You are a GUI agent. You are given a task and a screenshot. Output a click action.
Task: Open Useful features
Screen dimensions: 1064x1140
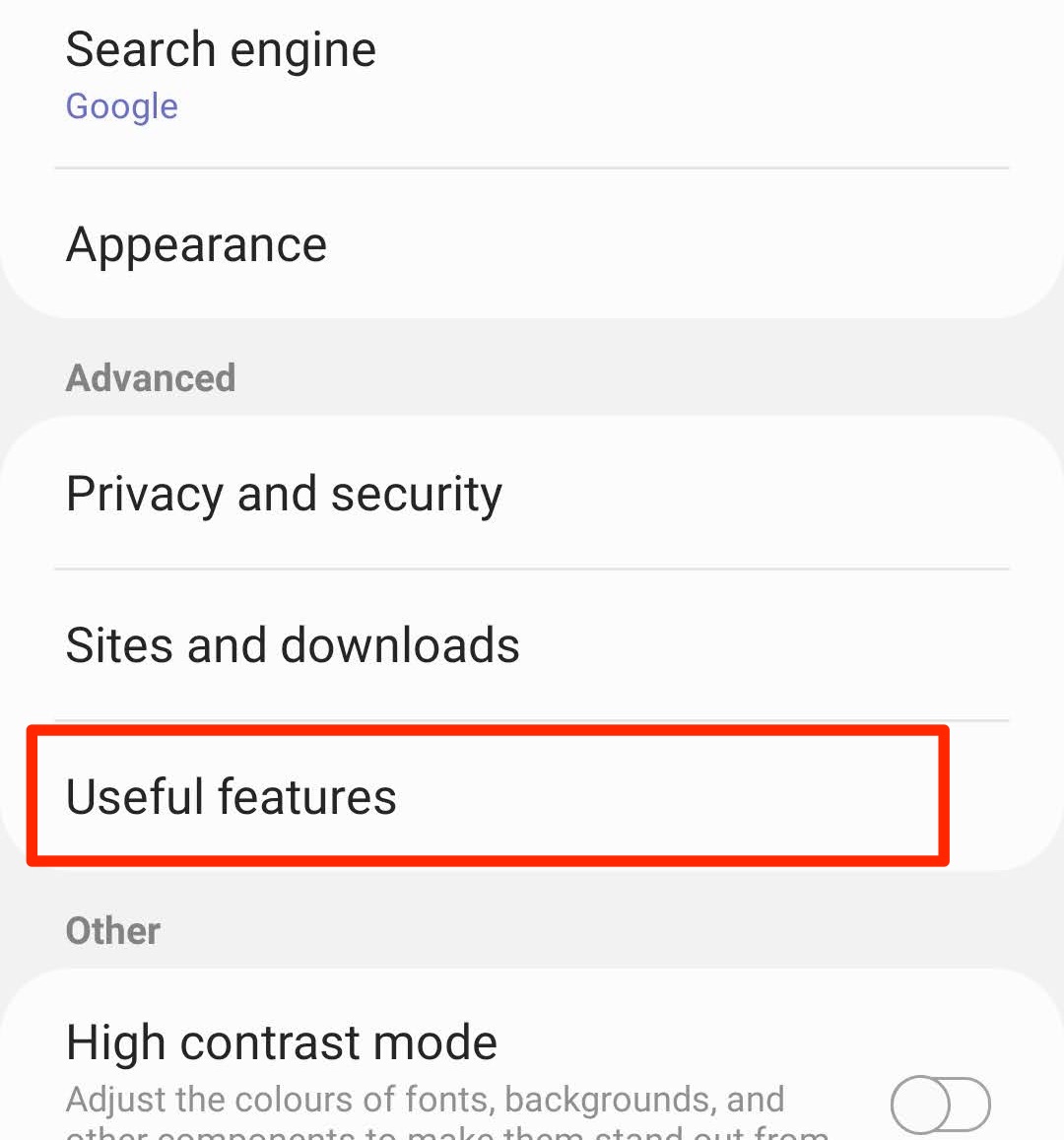[232, 796]
